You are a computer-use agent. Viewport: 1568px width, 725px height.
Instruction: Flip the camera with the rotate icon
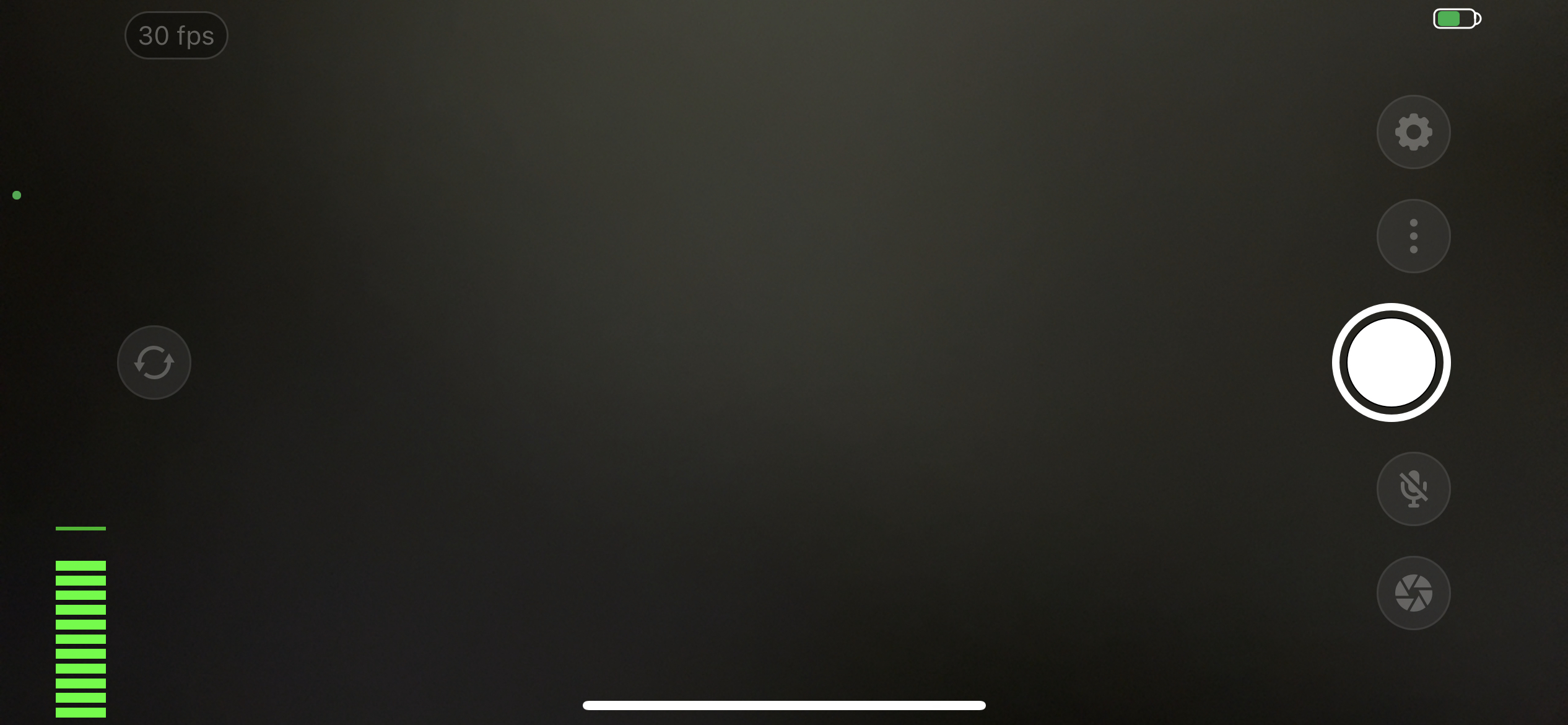pyautogui.click(x=154, y=362)
